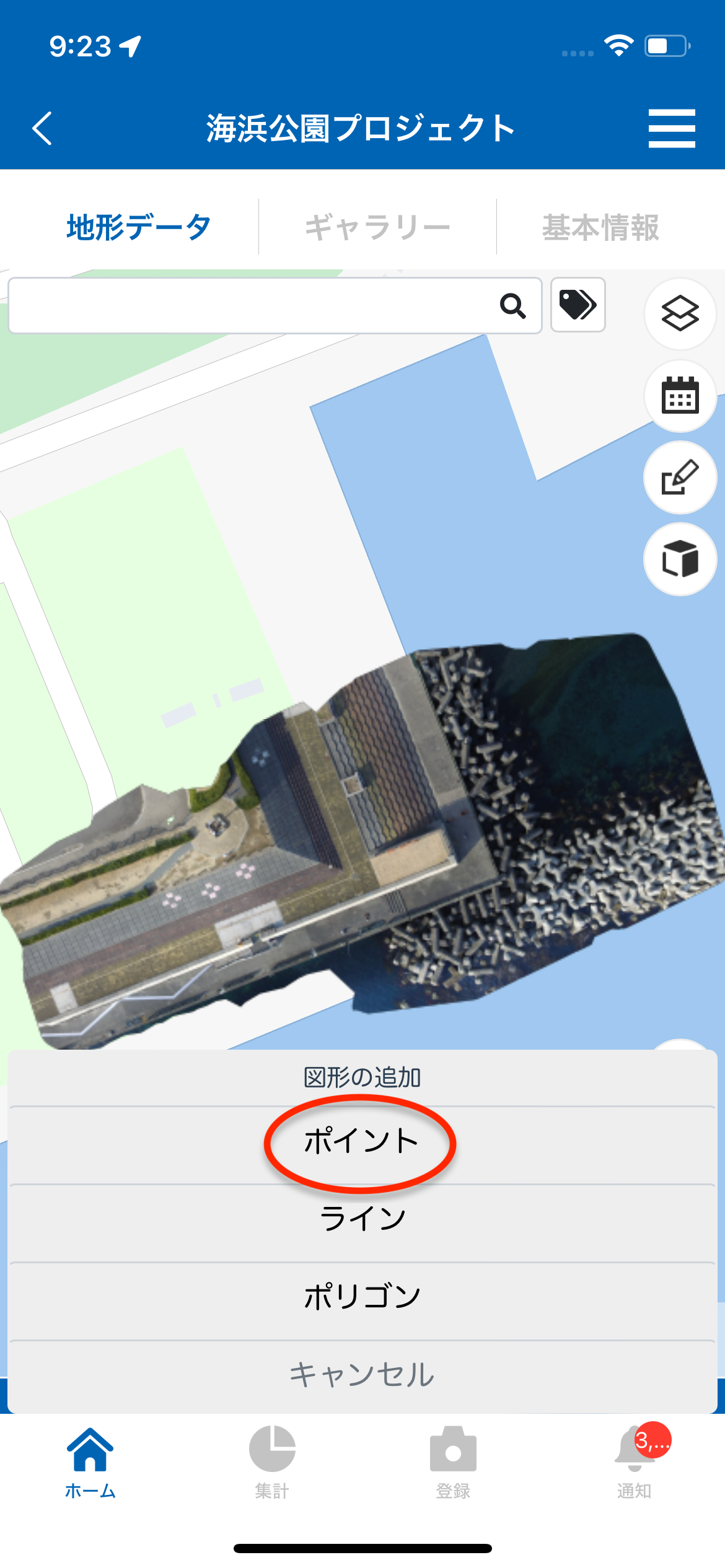
Task: Open the 登録 camera tab
Action: click(453, 1461)
